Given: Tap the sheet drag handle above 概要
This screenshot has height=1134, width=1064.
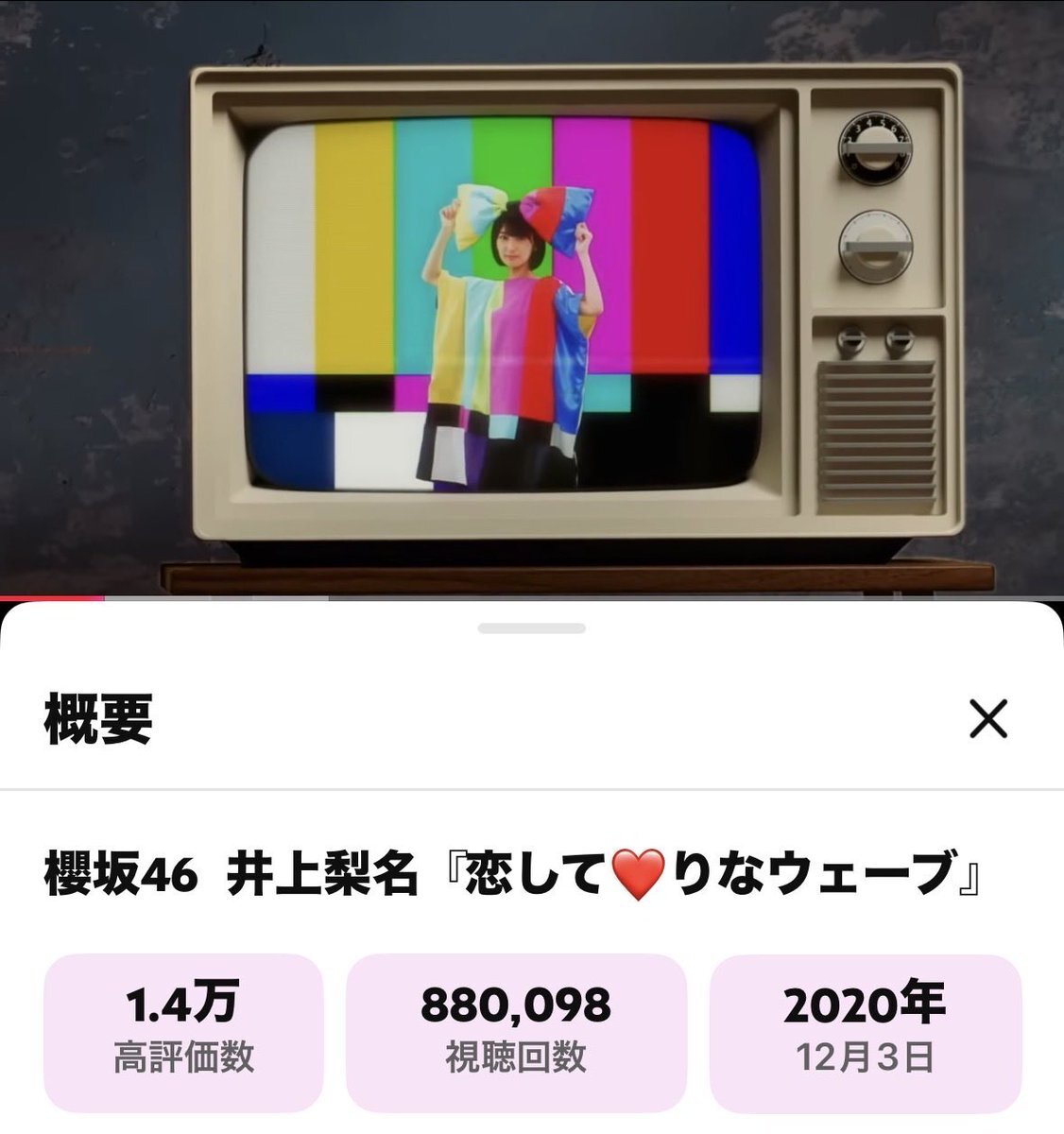Looking at the screenshot, I should [532, 628].
